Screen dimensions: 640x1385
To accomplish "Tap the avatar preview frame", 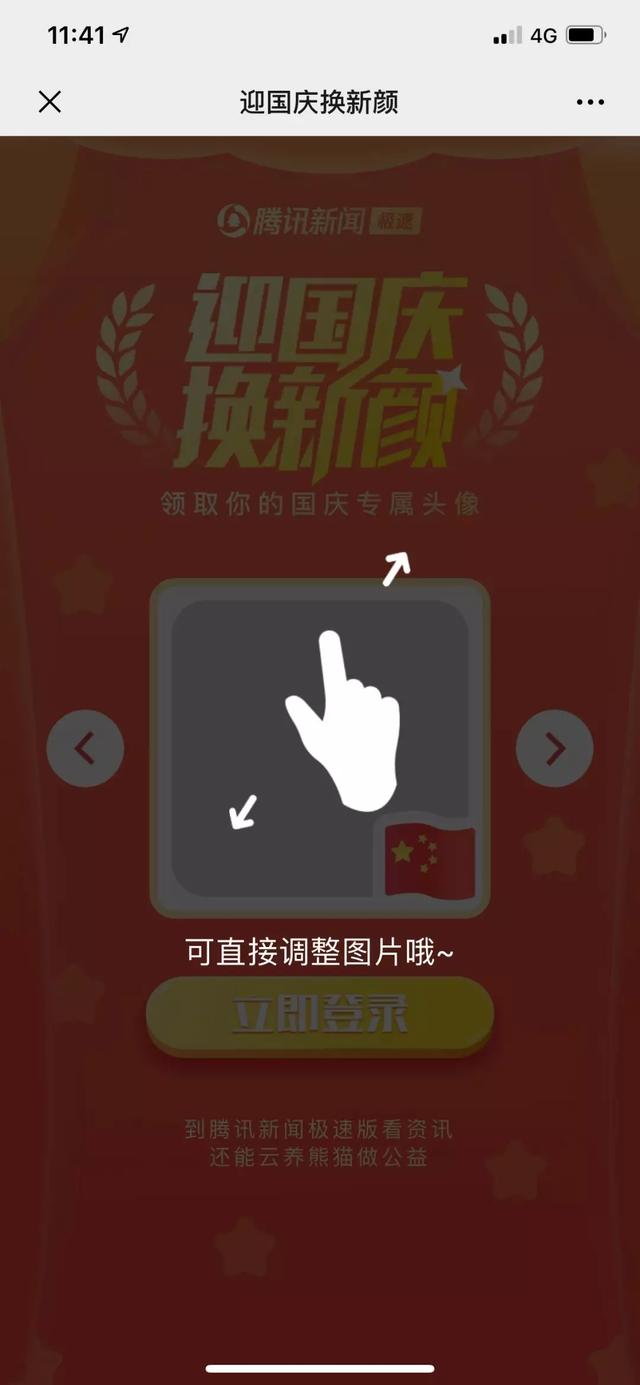I will (x=320, y=748).
